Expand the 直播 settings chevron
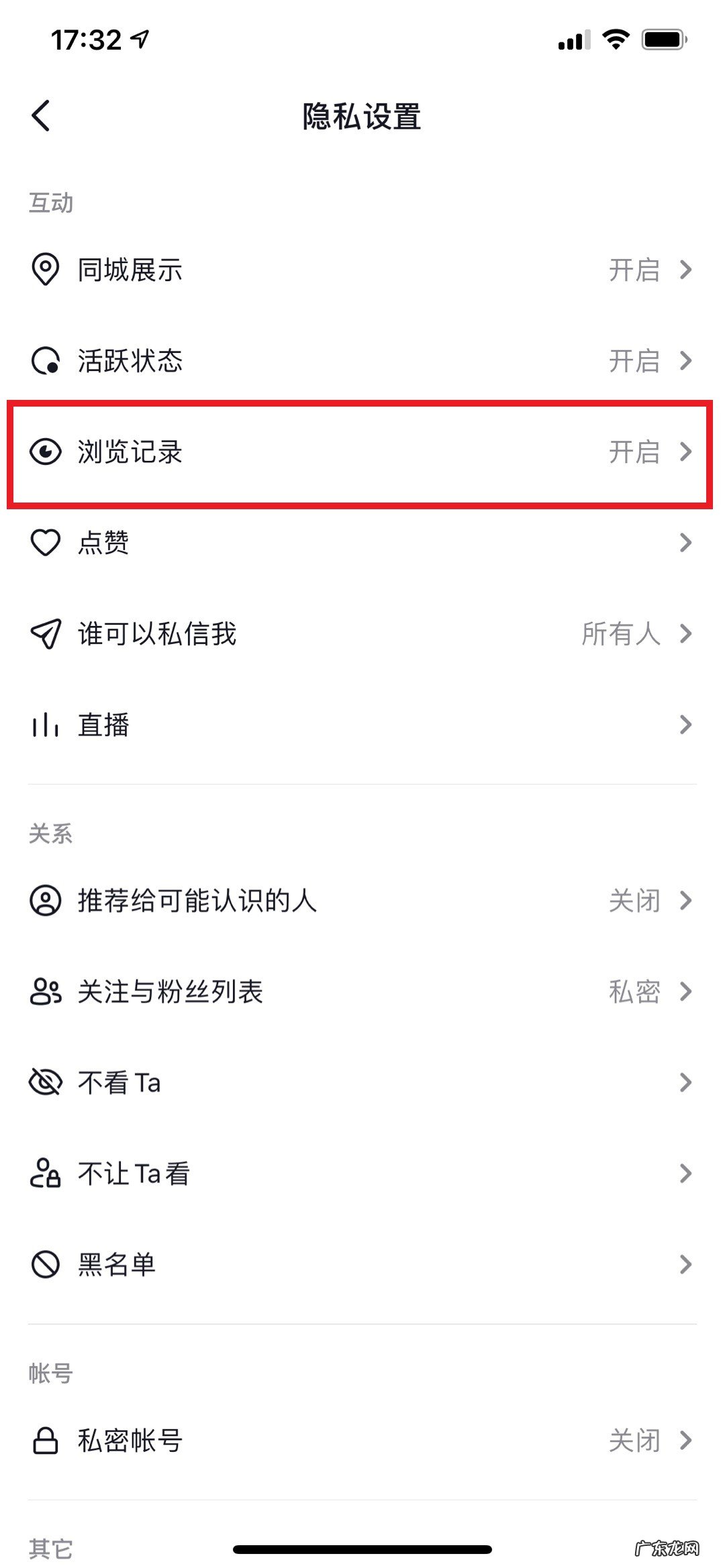 [x=686, y=725]
